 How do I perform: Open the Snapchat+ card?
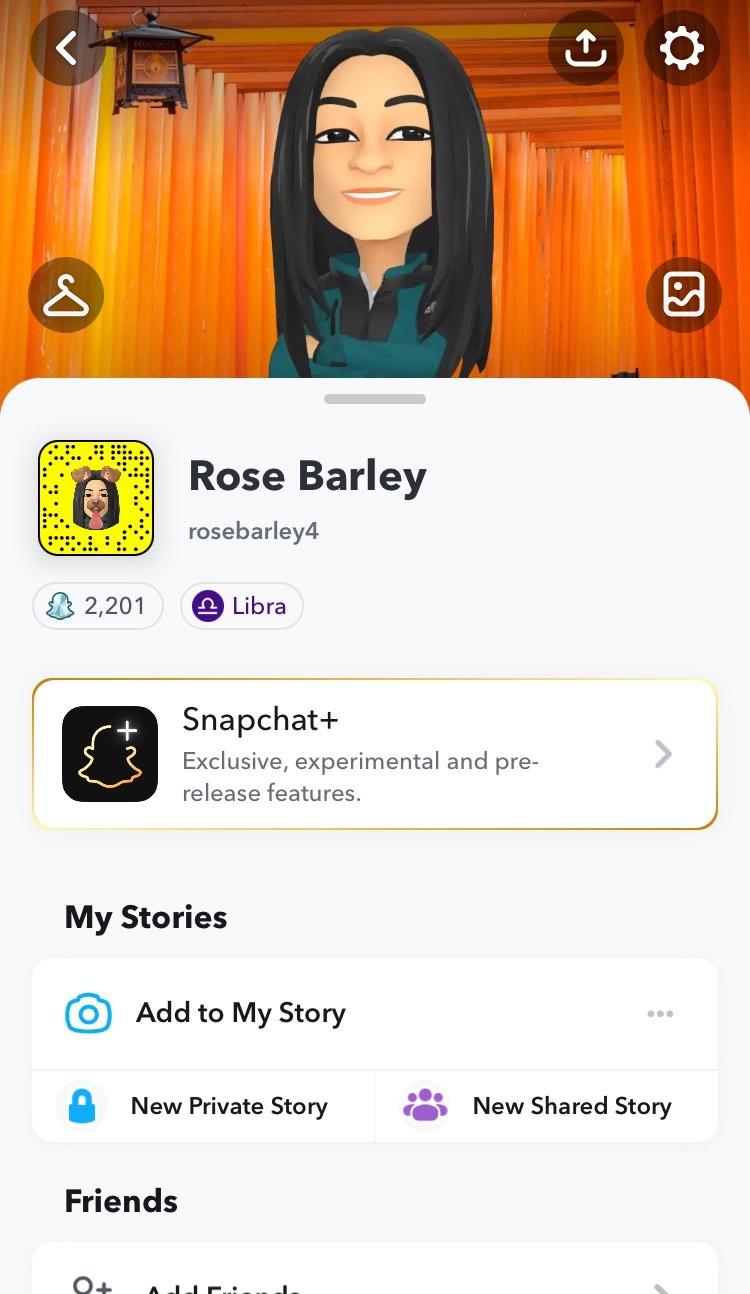[375, 754]
